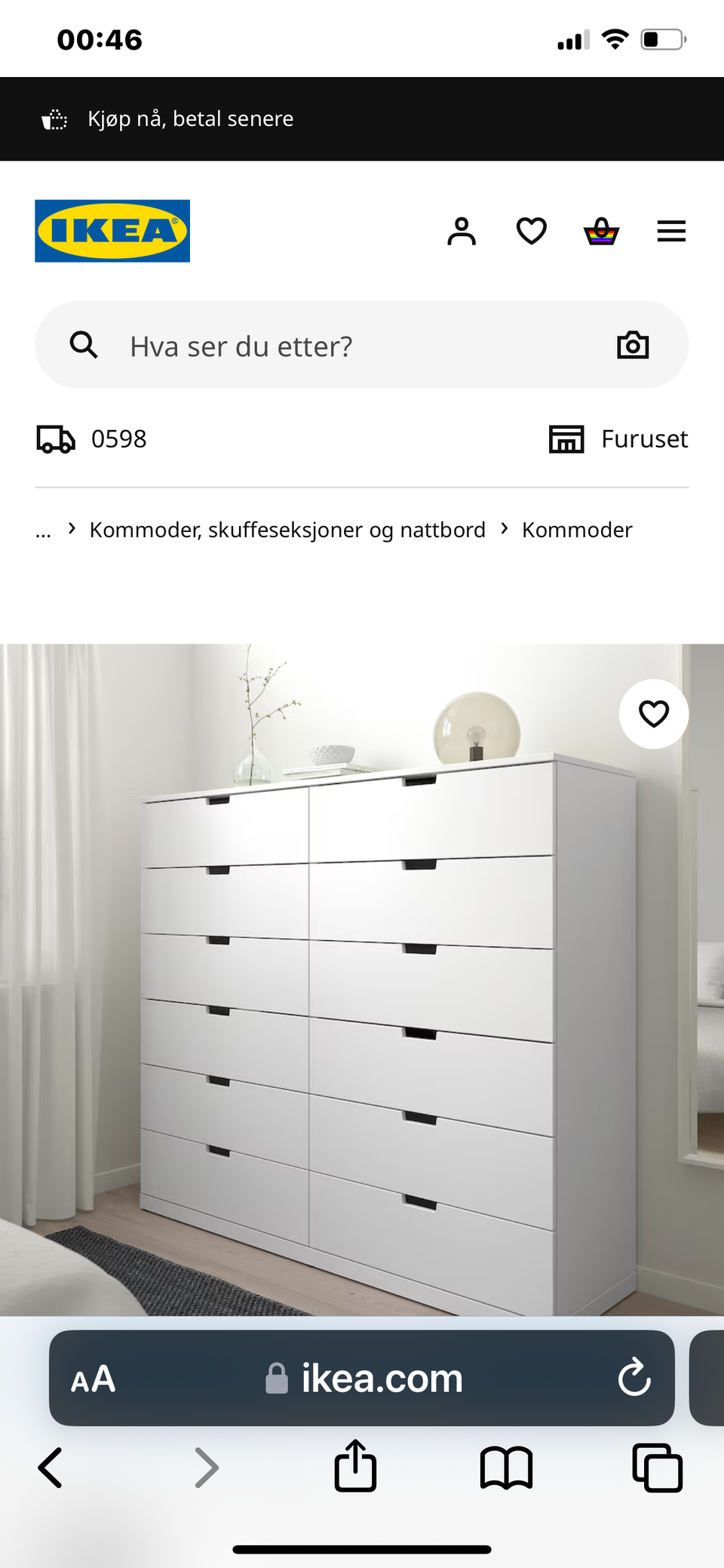Viewport: 724px width, 1568px height.
Task: Favorite the dresser with the heart button
Action: coord(653,713)
